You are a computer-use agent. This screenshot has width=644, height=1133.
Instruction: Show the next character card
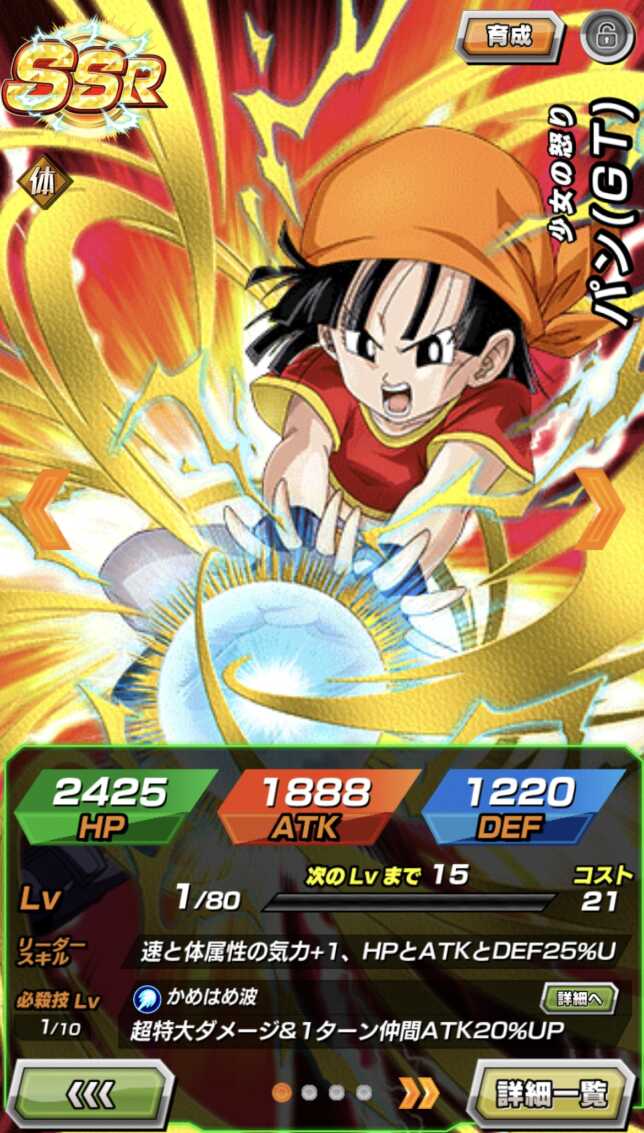point(603,509)
